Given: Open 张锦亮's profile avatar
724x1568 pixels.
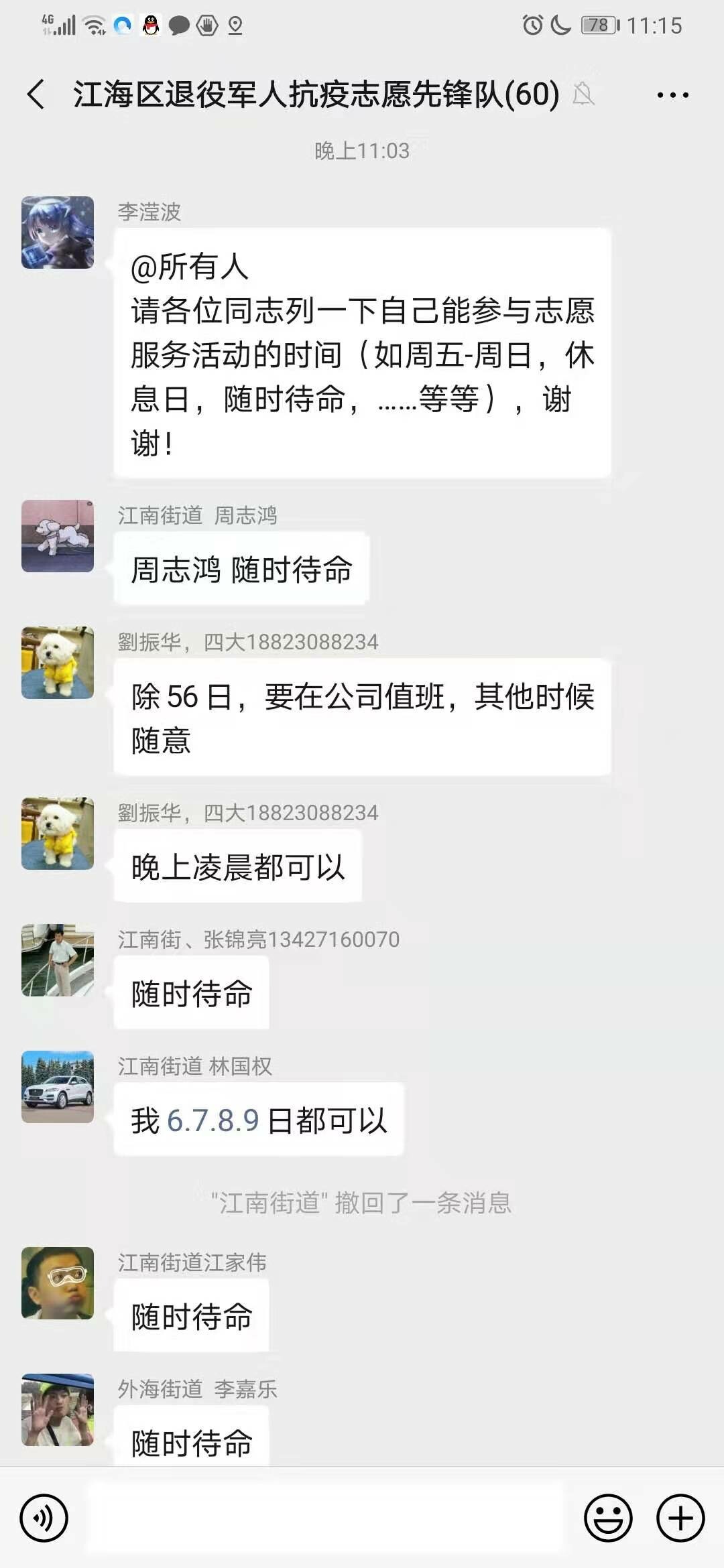Looking at the screenshot, I should [x=58, y=960].
